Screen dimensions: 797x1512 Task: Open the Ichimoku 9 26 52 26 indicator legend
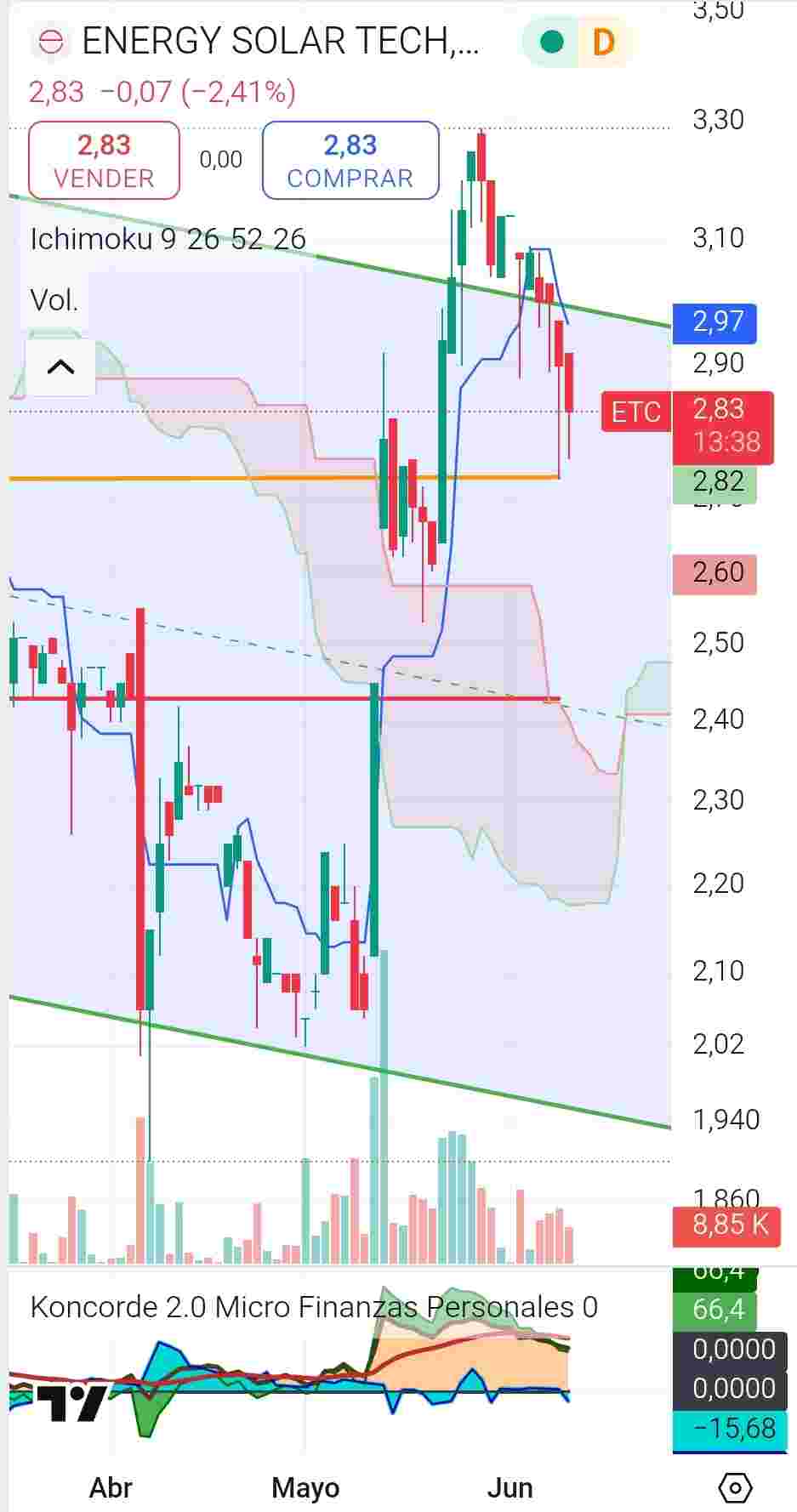[x=168, y=239]
